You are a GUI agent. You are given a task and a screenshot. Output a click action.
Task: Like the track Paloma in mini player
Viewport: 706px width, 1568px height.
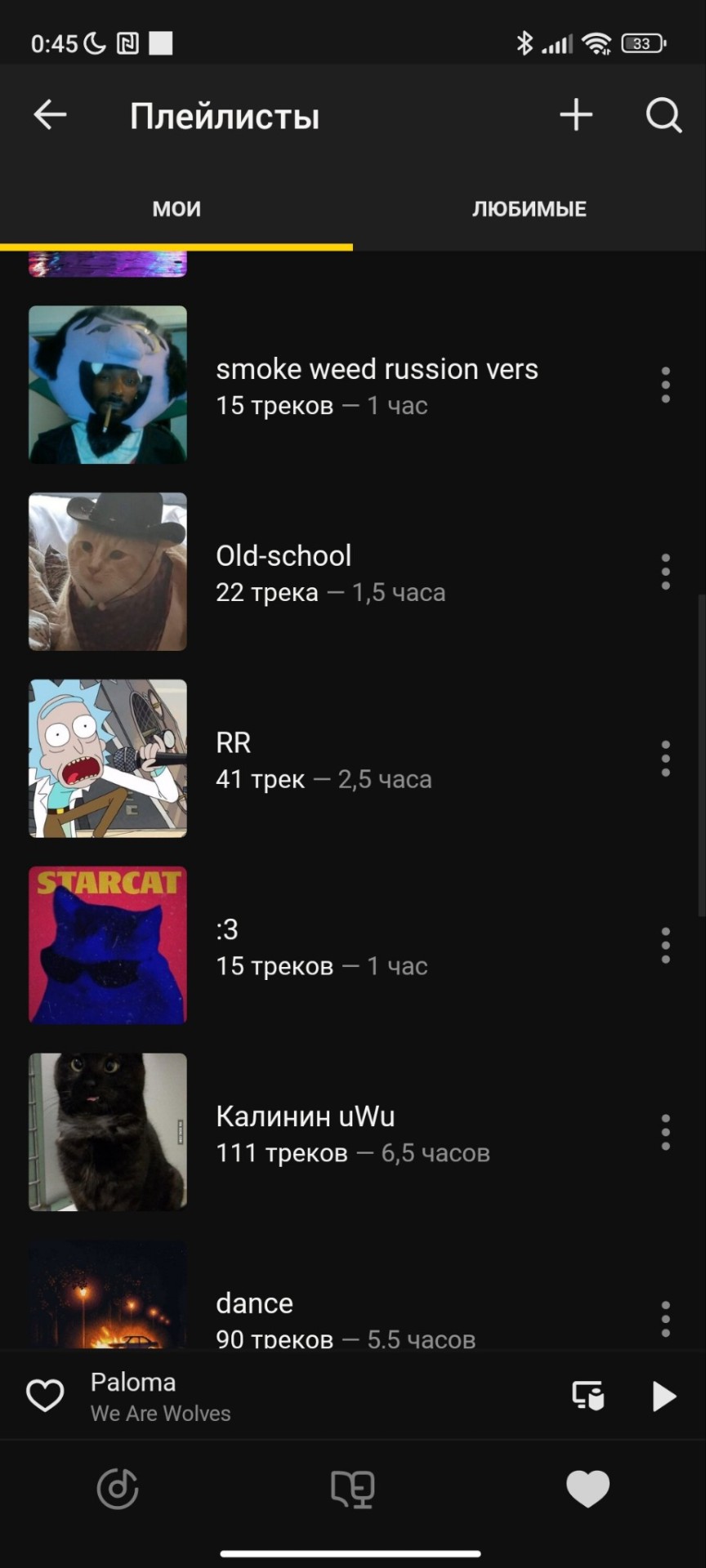coord(45,1396)
